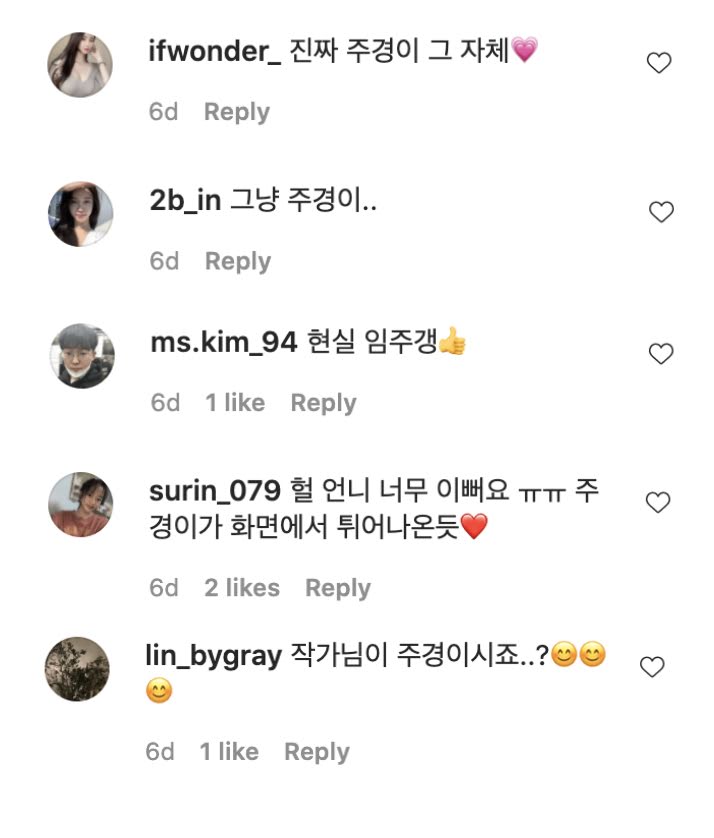Image resolution: width=714 pixels, height=838 pixels.
Task: Like the comment by surin_079
Action: pyautogui.click(x=658, y=503)
